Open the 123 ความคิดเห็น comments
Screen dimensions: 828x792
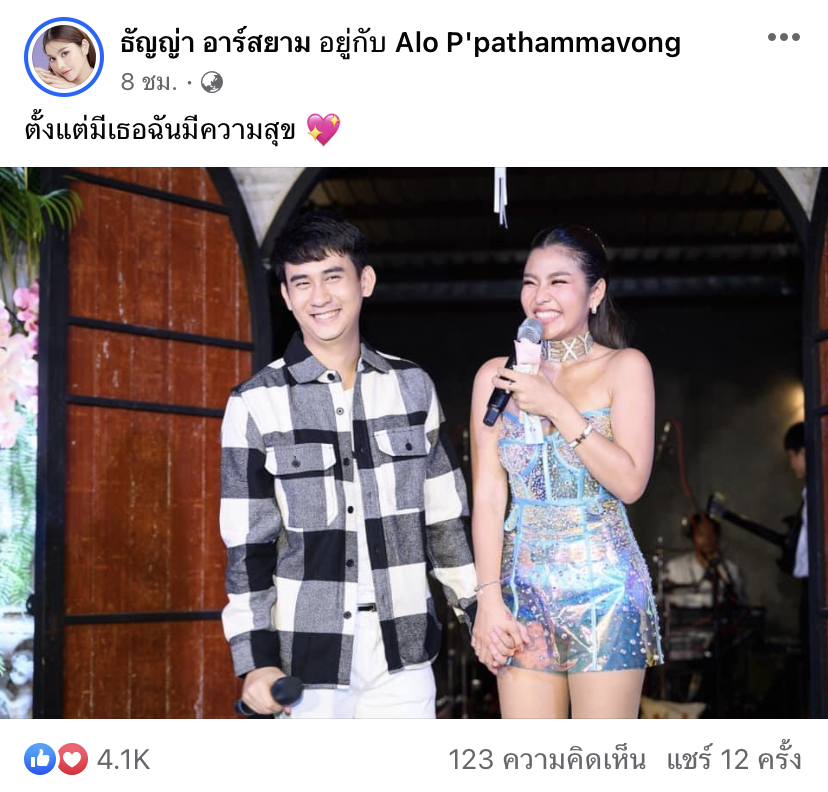[546, 759]
